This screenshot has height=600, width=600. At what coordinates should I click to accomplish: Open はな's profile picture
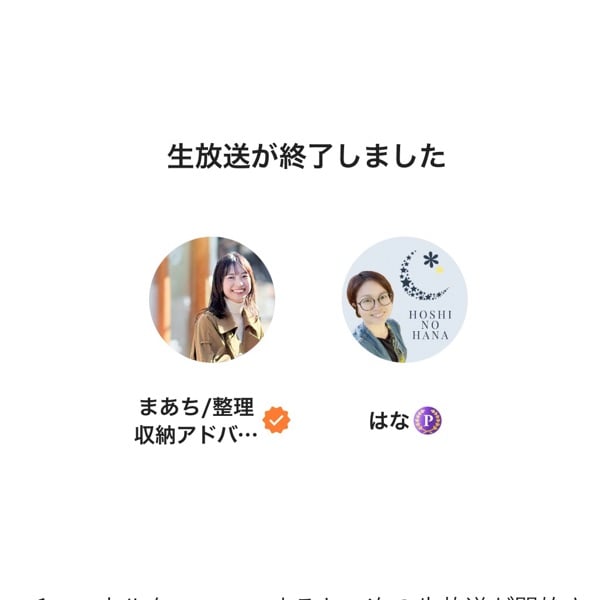click(x=405, y=299)
